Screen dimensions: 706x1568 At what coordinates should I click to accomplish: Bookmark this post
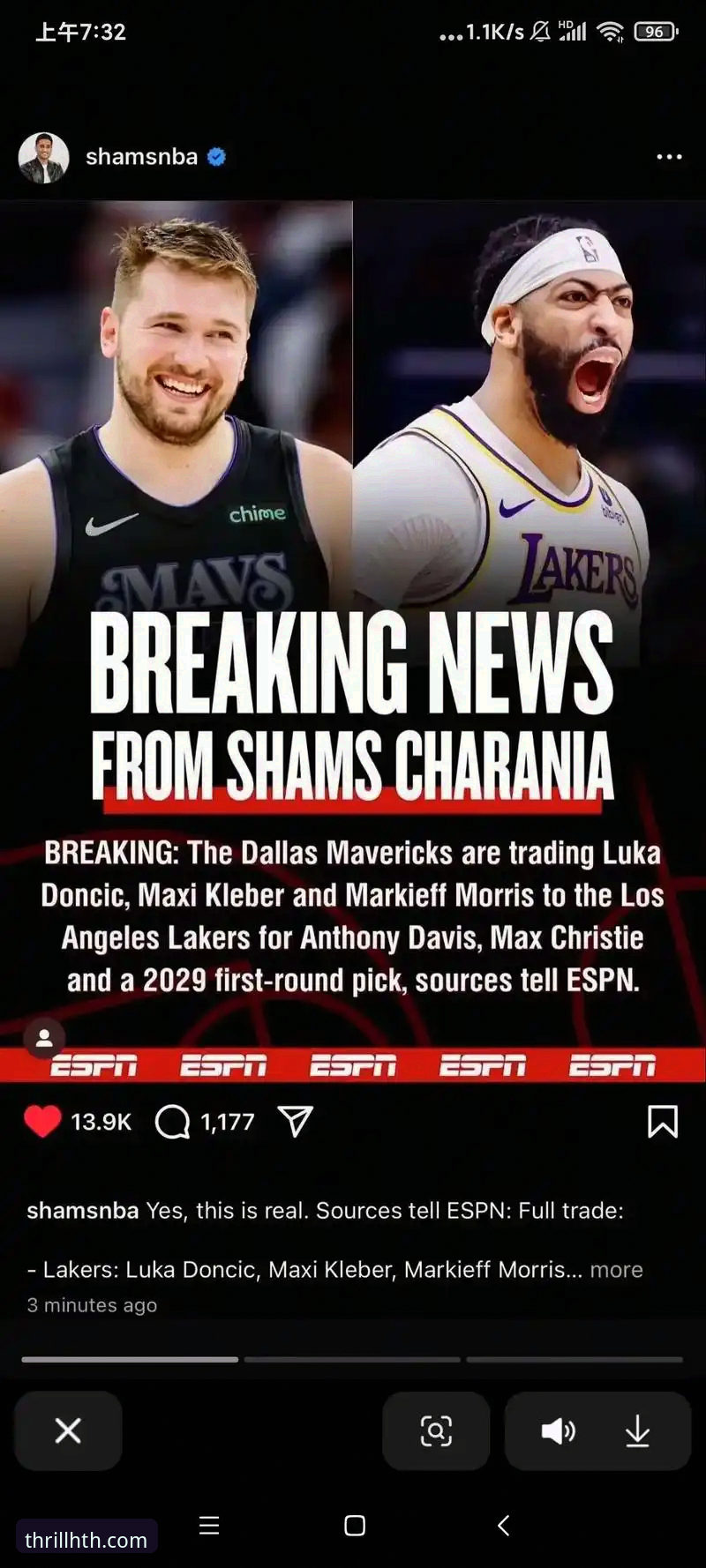[x=663, y=1122]
